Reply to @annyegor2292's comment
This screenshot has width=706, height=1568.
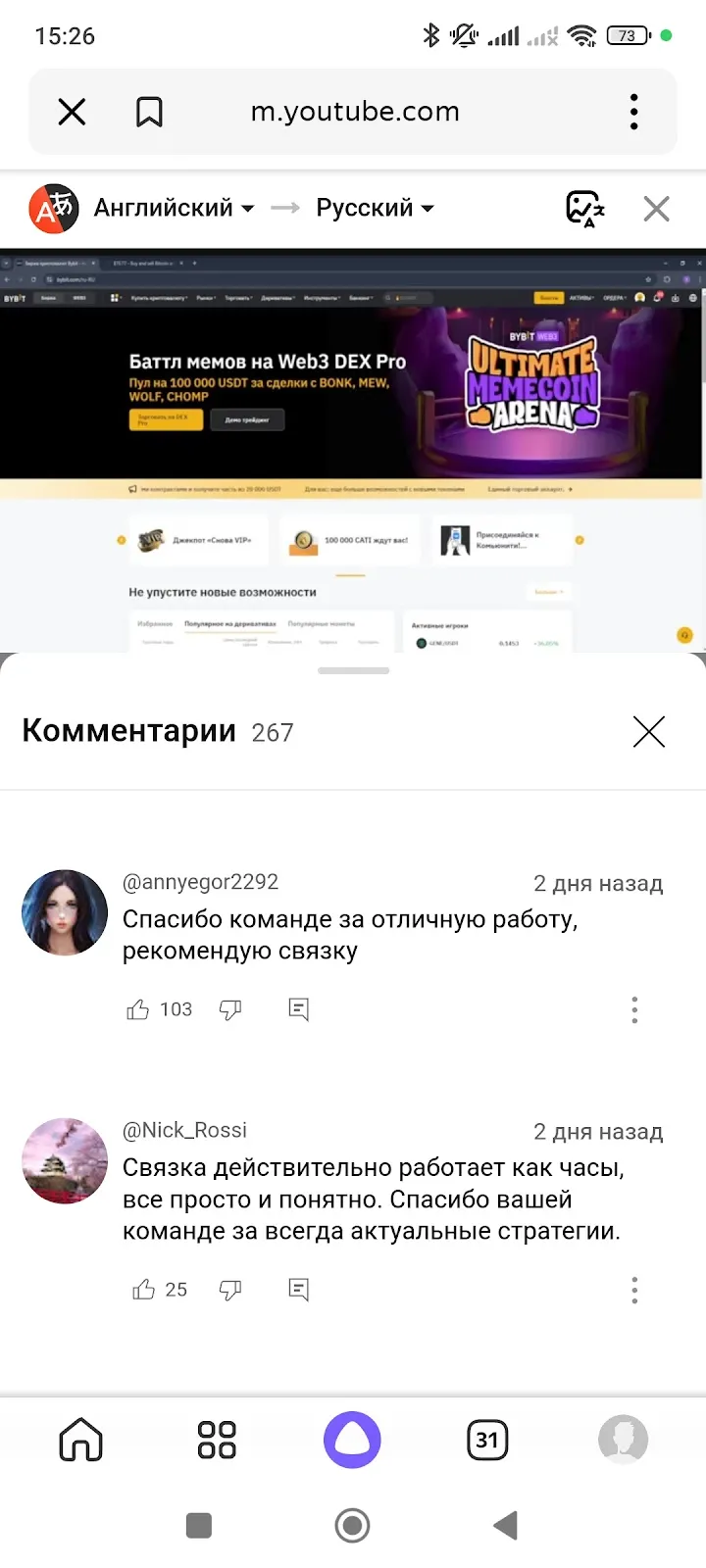[299, 1009]
